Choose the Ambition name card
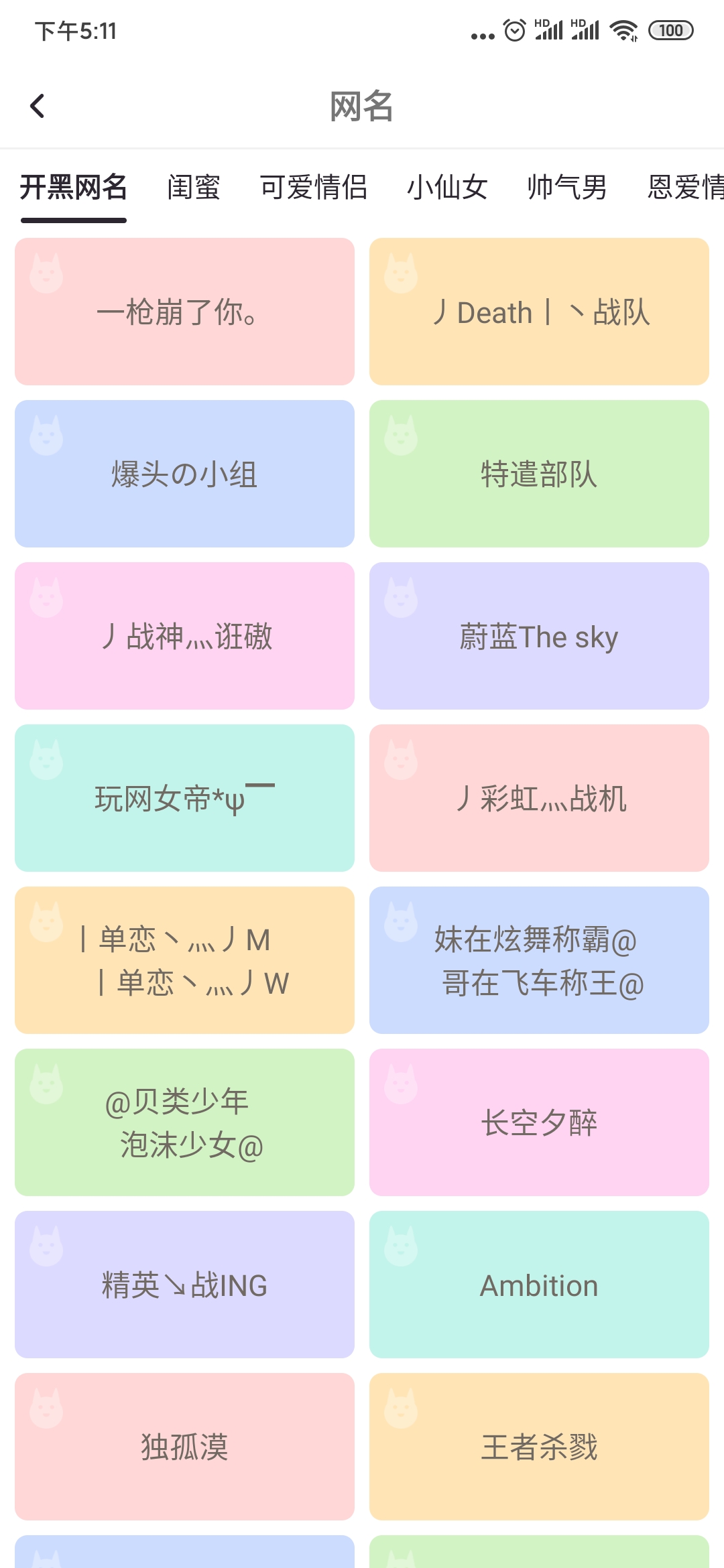 pos(539,1285)
